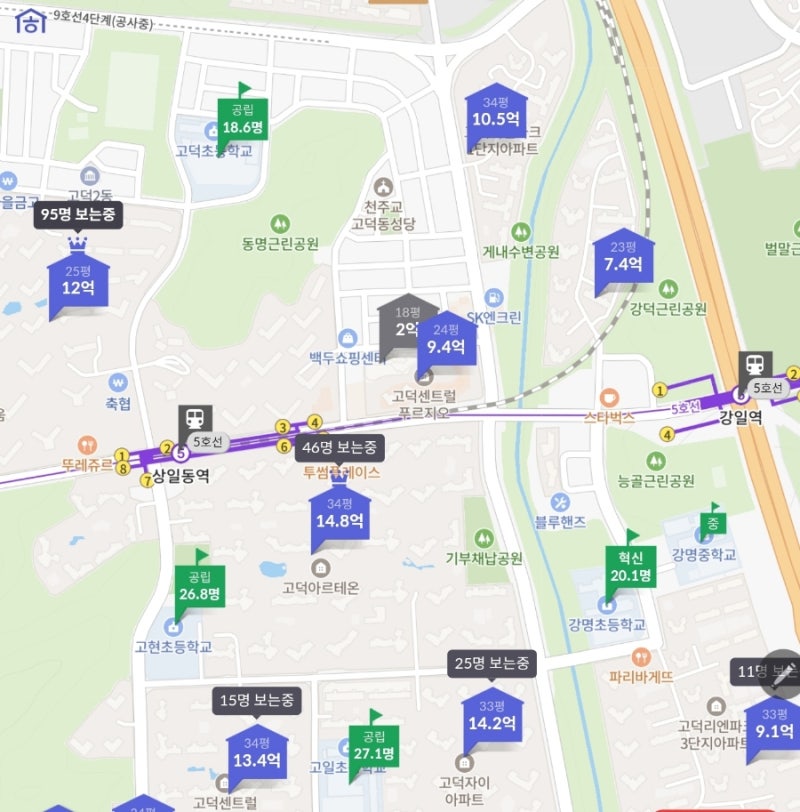Open the pen edit icon

pos(782,675)
